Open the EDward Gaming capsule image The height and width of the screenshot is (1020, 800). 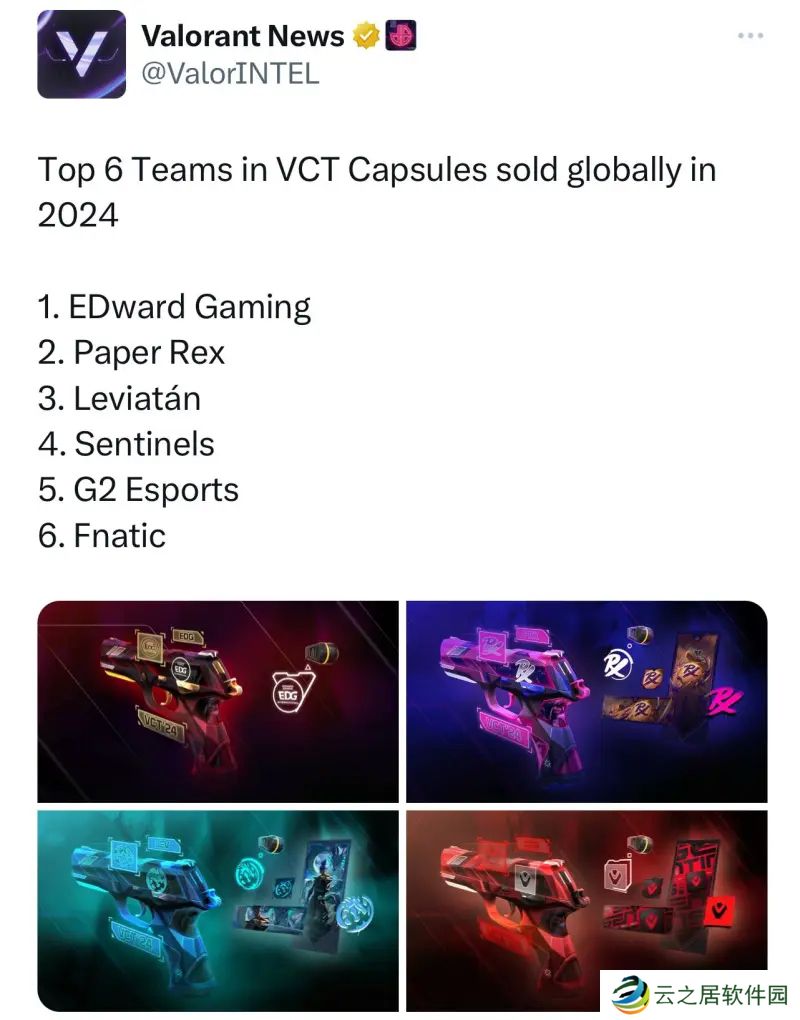point(217,701)
